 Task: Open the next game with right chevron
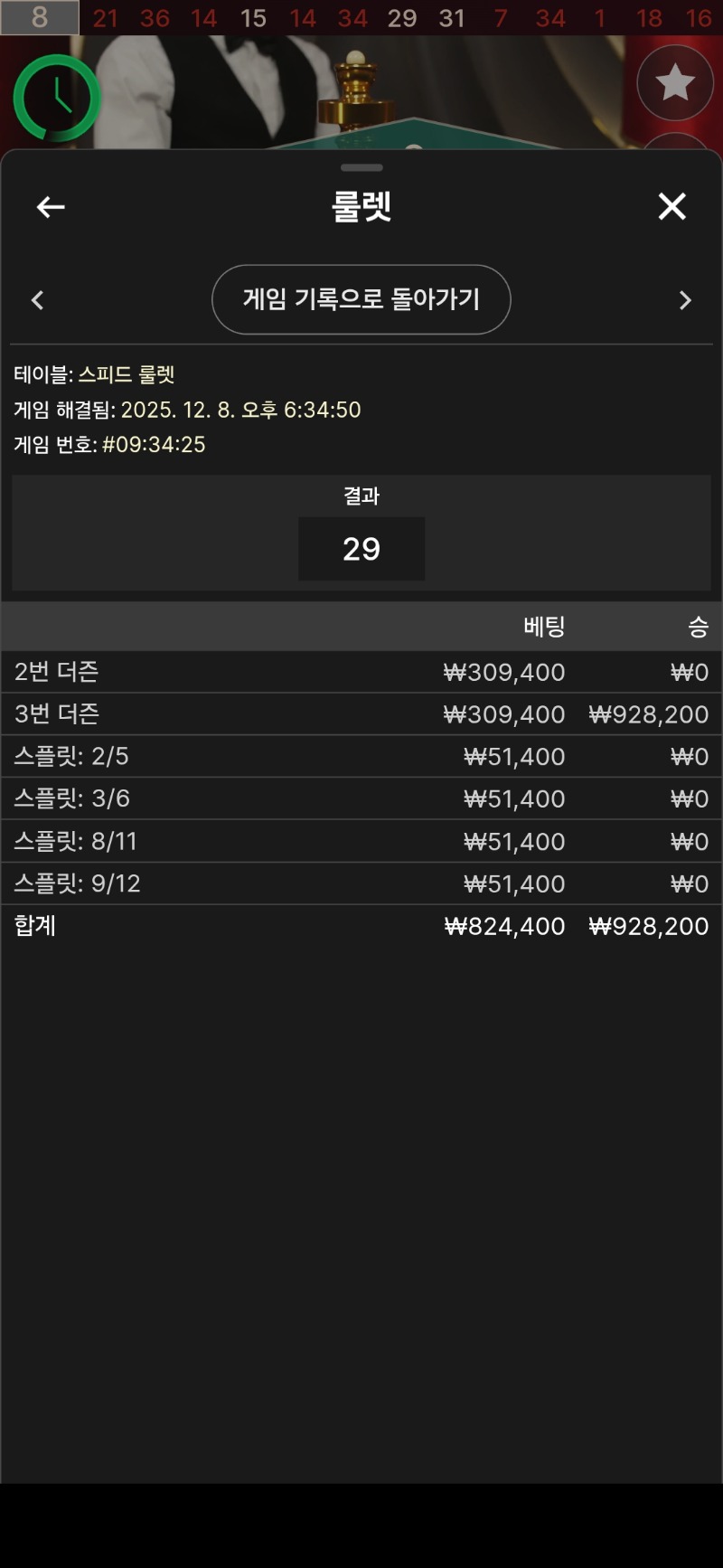(685, 299)
